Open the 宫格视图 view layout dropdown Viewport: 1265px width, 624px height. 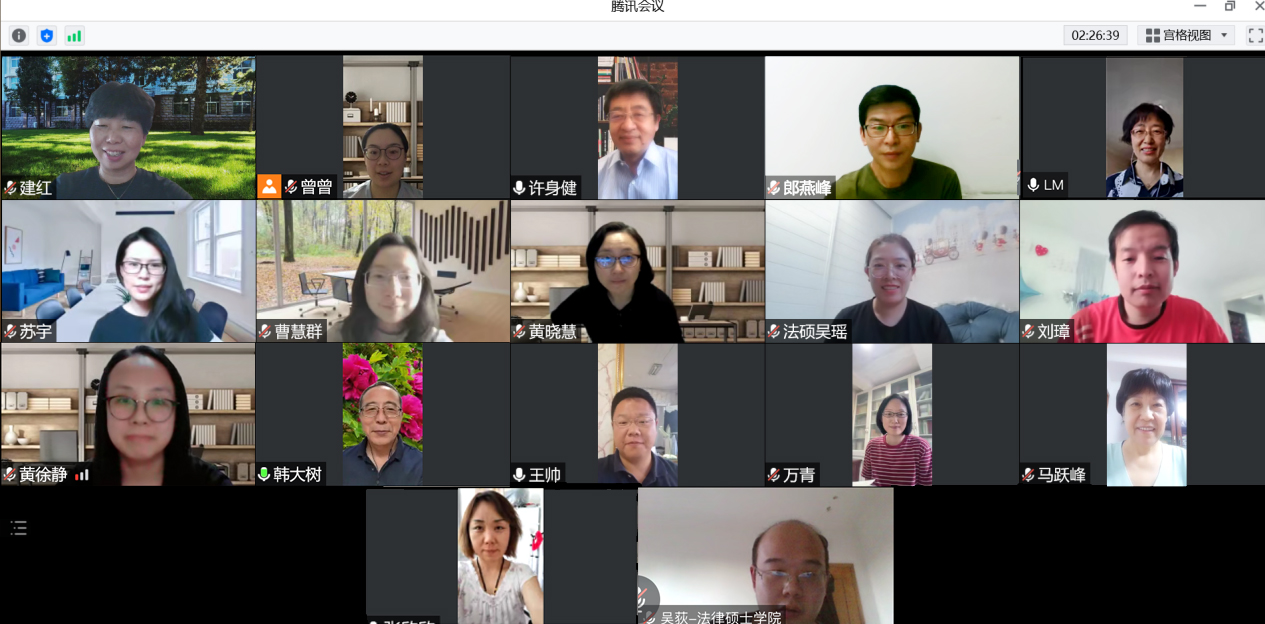pyautogui.click(x=1187, y=35)
